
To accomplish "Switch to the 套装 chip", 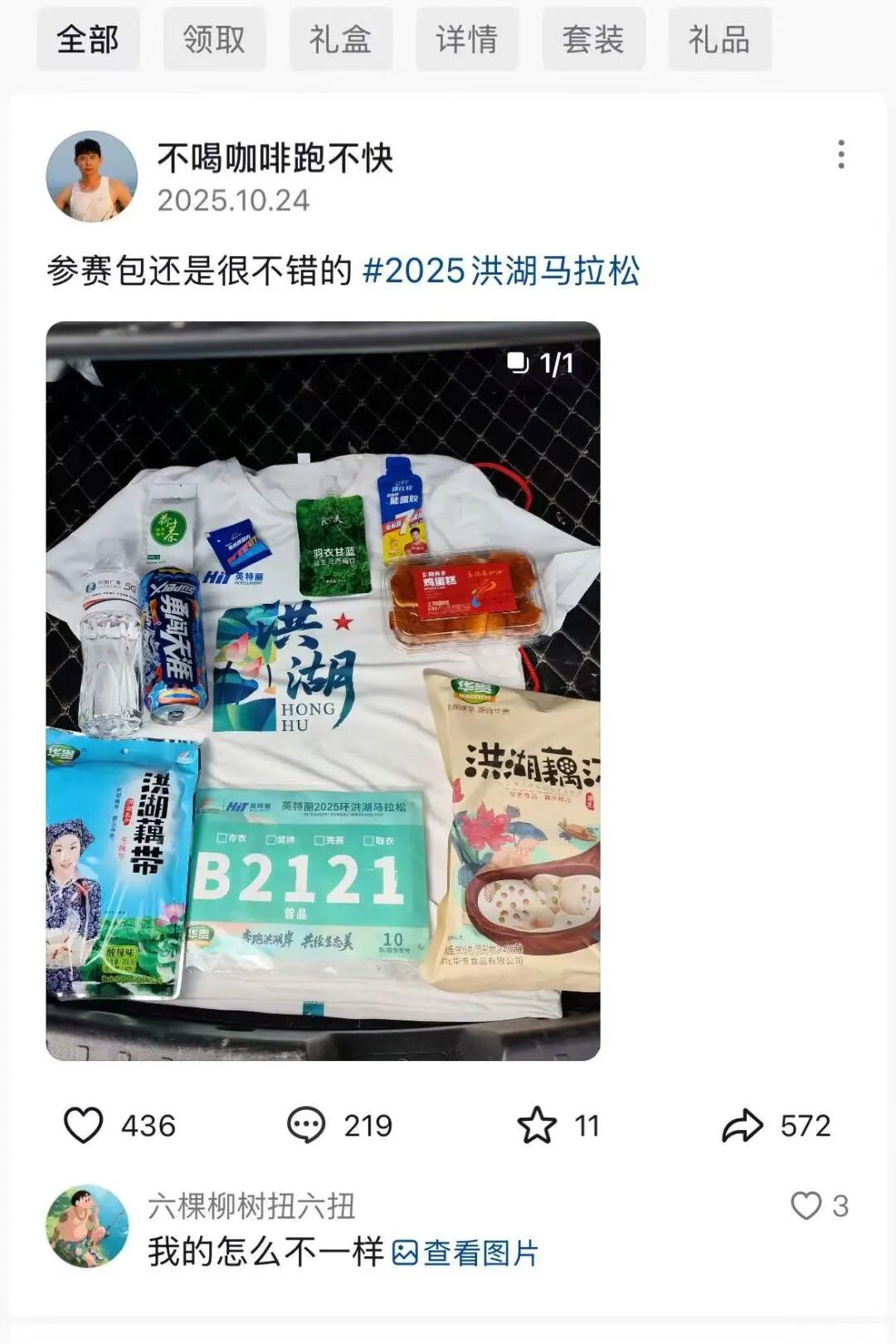I will click(x=593, y=39).
